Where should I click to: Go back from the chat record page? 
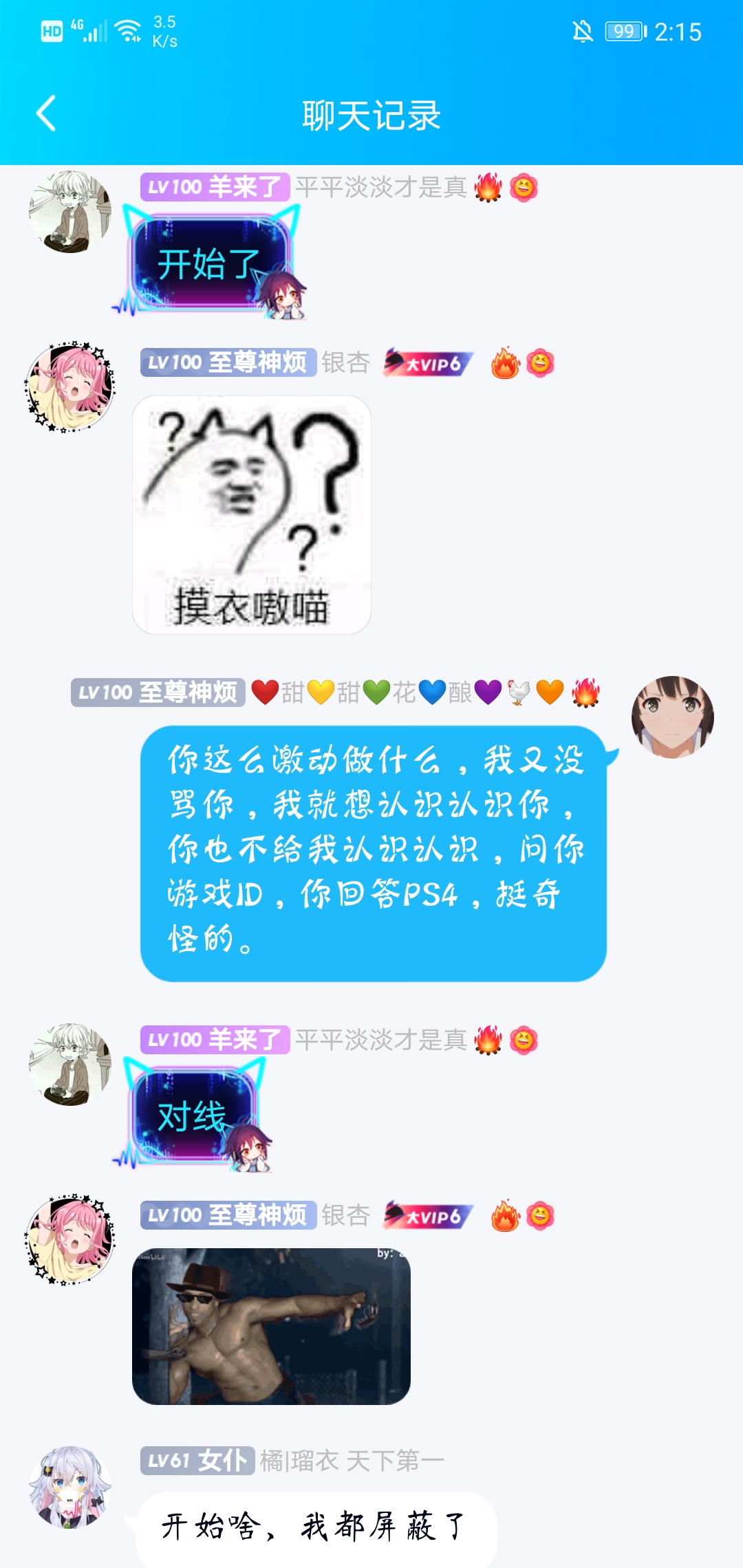click(46, 114)
